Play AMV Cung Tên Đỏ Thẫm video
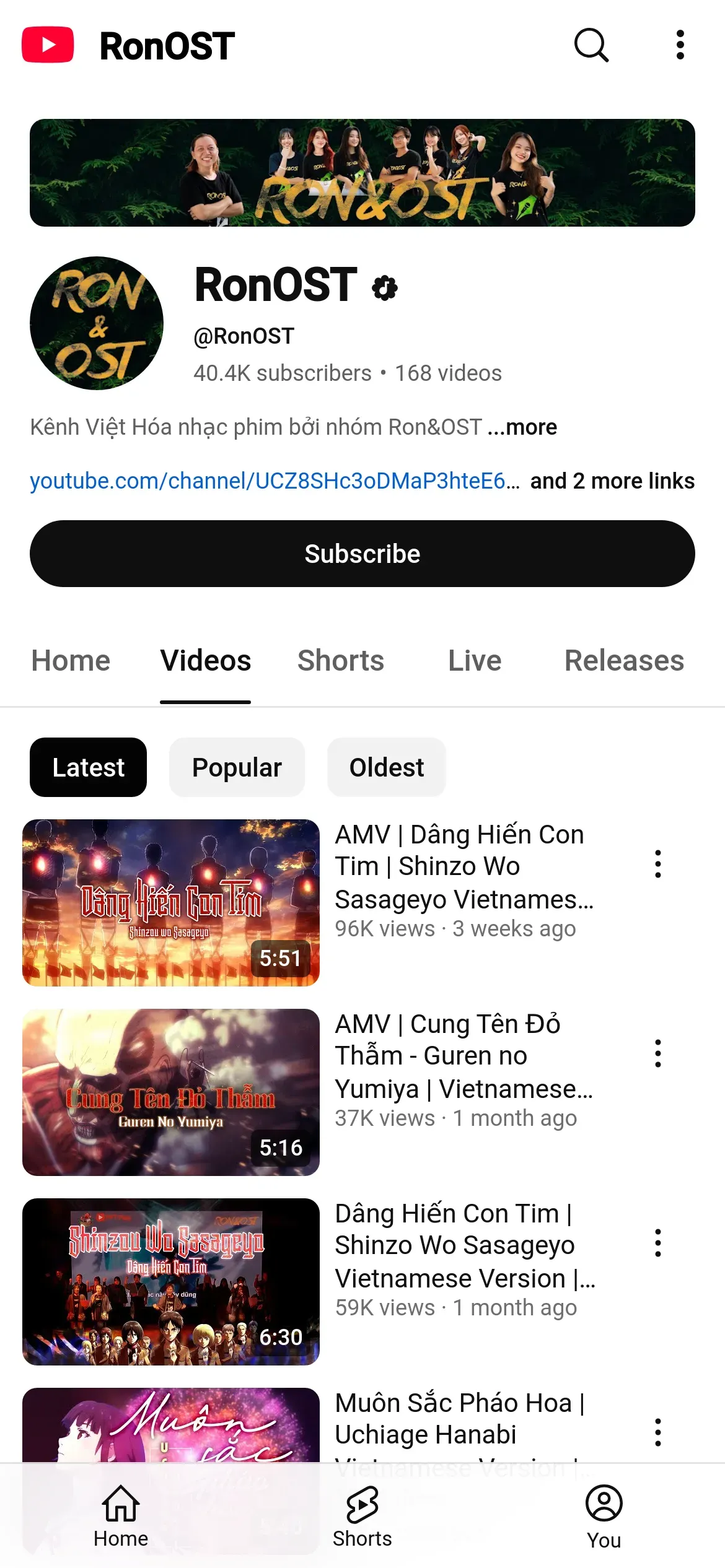Screen dimensions: 725x1568 tap(171, 1092)
